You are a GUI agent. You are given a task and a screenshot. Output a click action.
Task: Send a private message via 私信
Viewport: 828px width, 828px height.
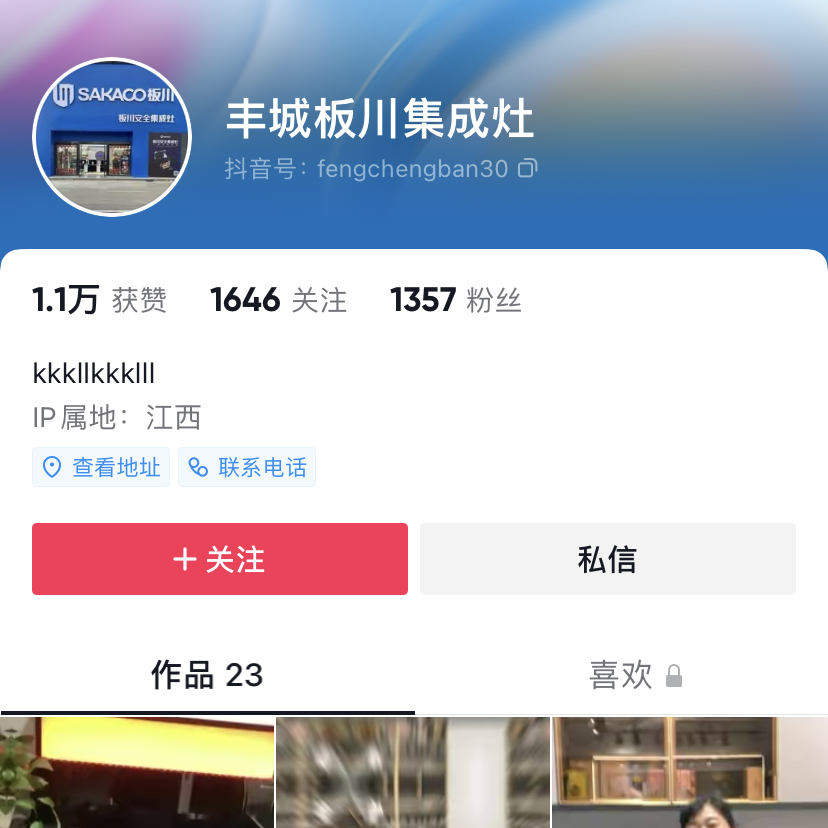(x=607, y=559)
